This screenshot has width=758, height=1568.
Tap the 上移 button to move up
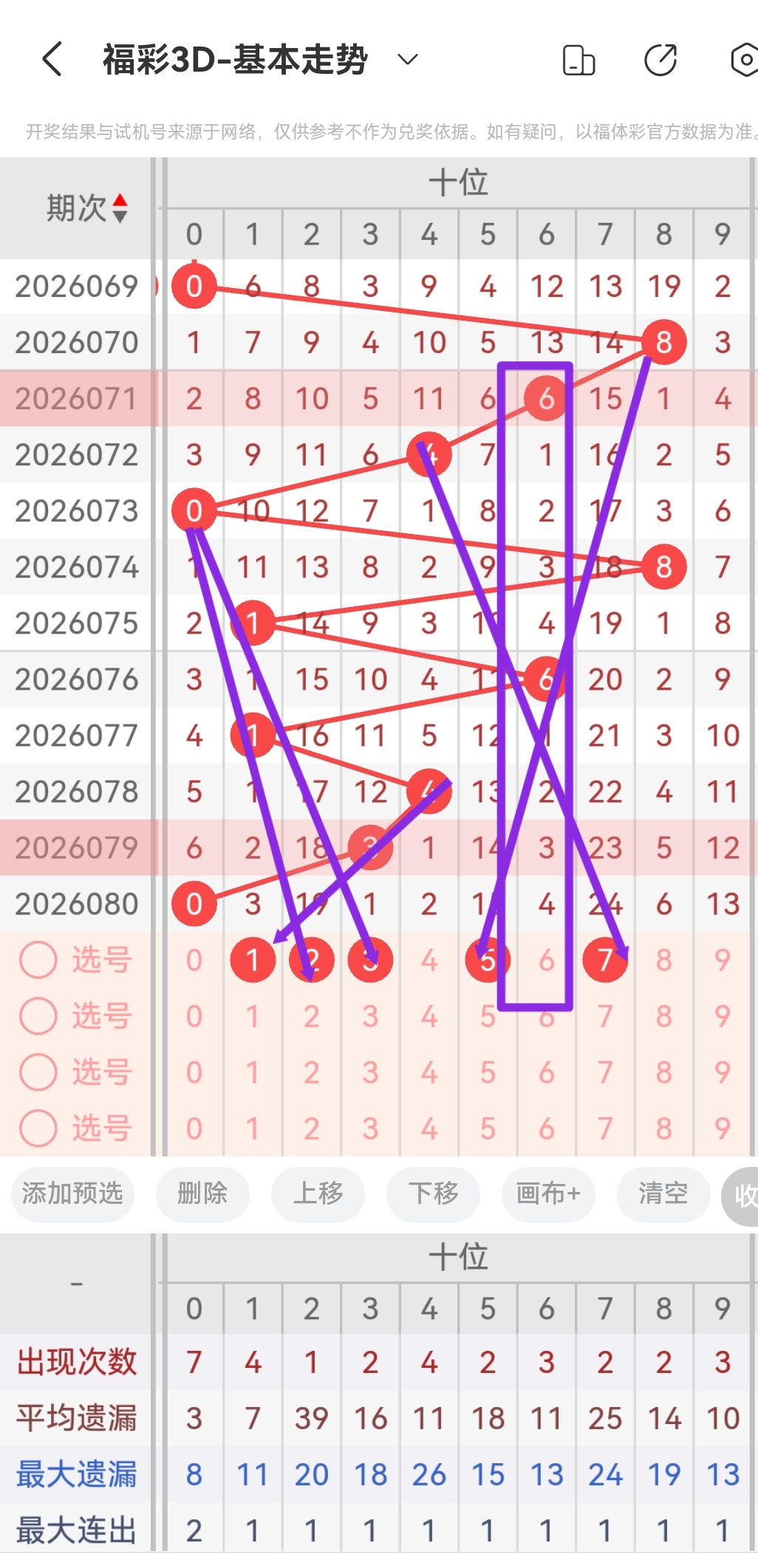318,1194
